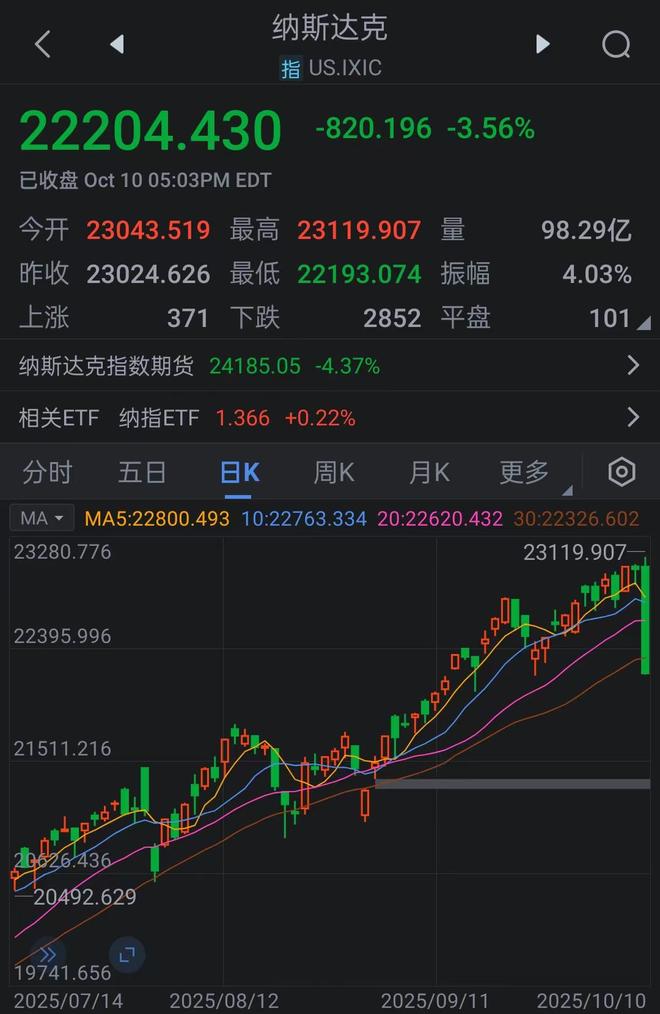Open the 相关ETF 纳指ETF row
This screenshot has height=1014, width=660.
tap(330, 418)
